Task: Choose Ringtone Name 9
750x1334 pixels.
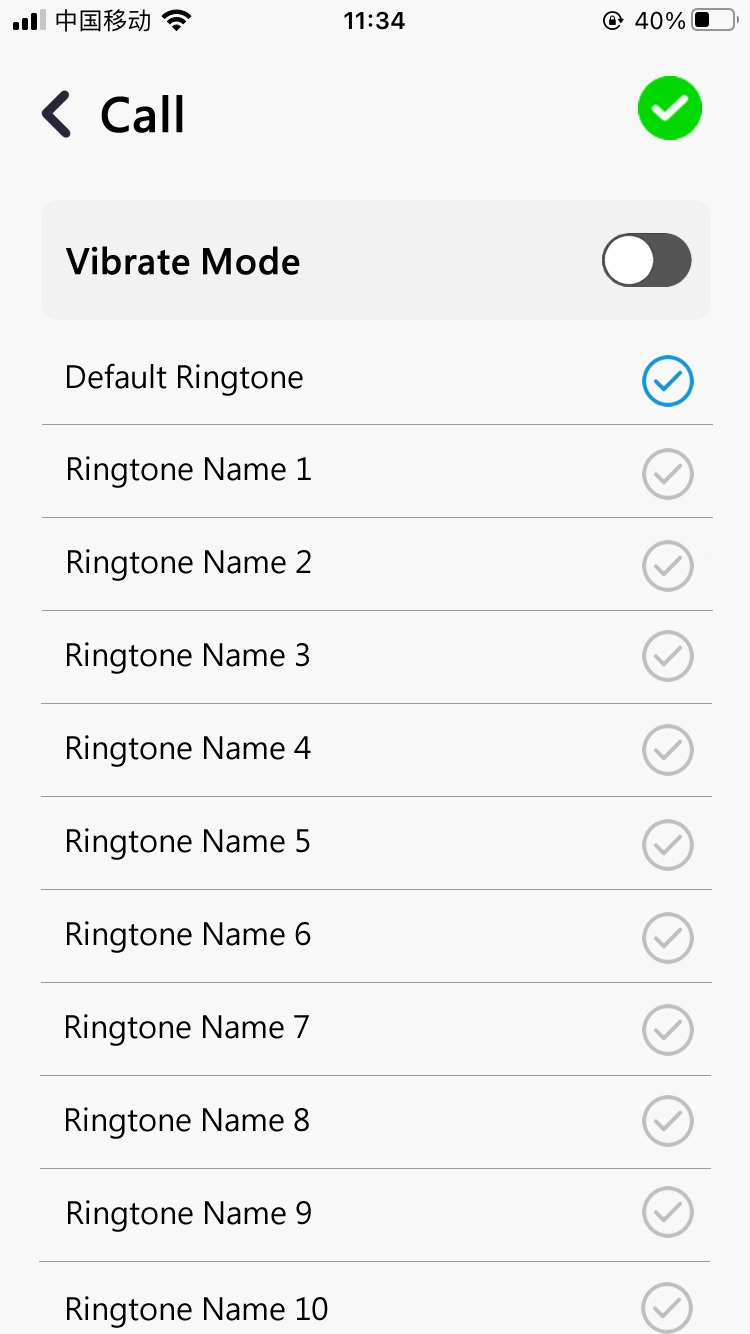Action: click(376, 1215)
